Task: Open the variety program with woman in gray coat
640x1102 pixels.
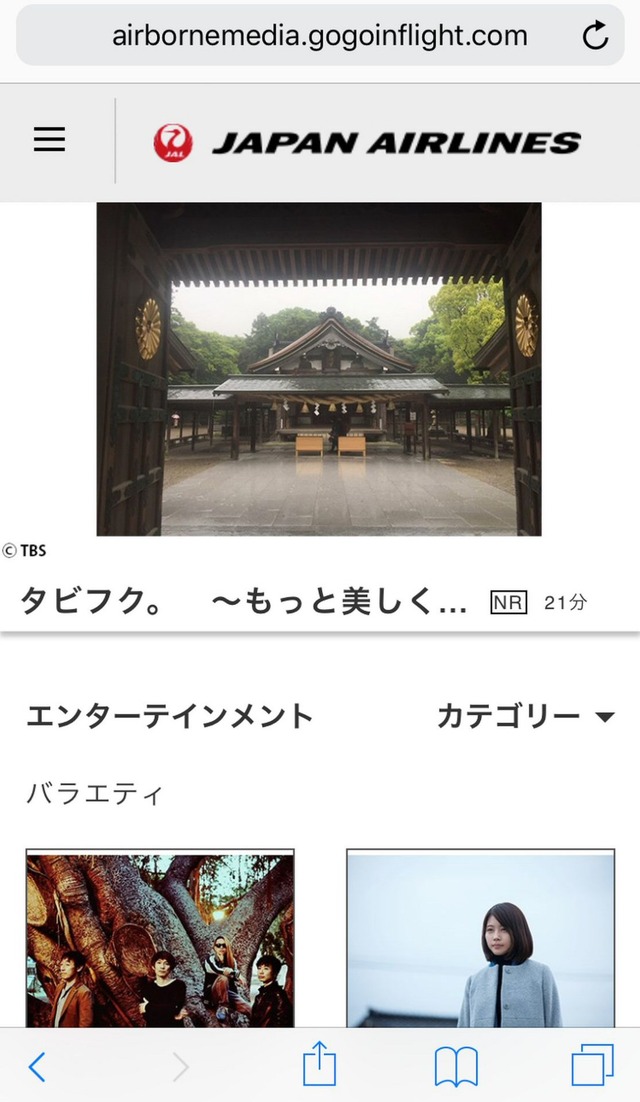Action: (480, 938)
